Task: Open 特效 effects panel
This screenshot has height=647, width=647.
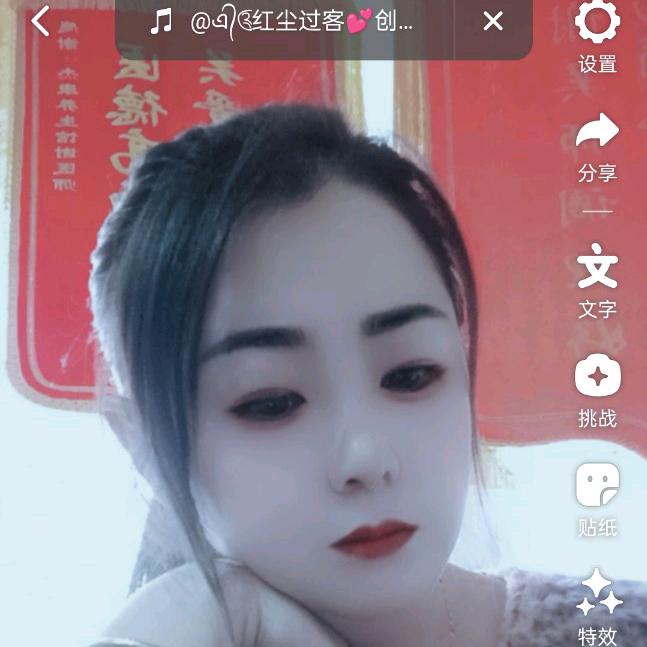Action: coord(598,606)
